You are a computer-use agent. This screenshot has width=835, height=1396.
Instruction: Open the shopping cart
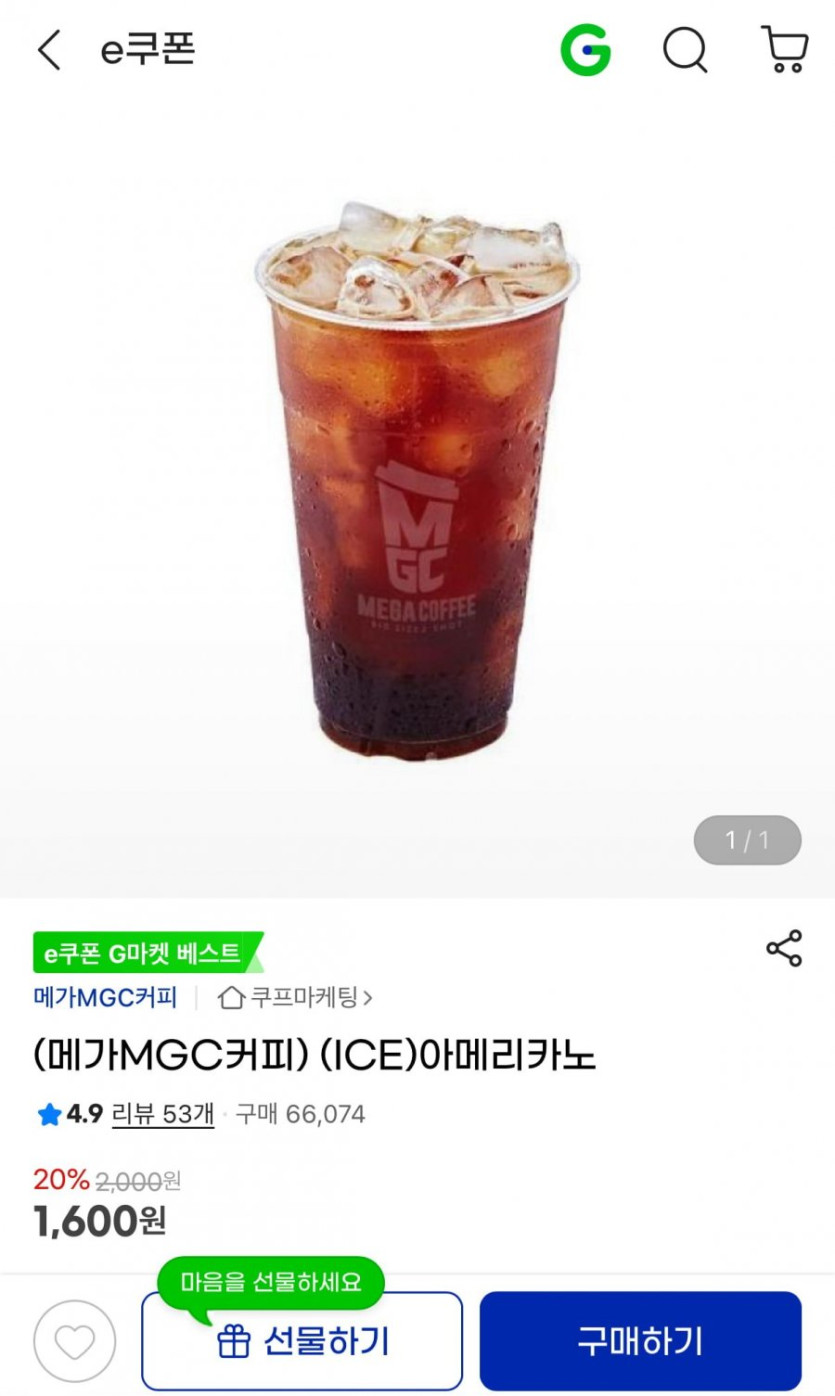785,50
